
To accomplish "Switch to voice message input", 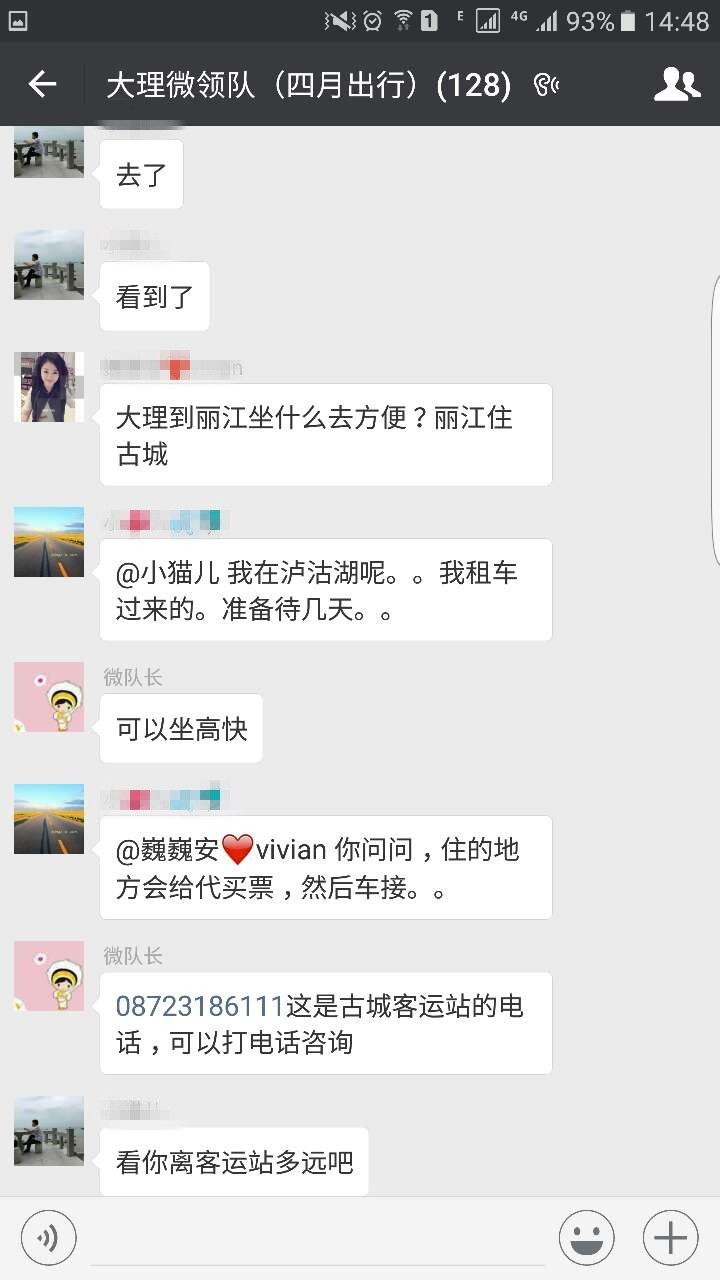I will (48, 1239).
